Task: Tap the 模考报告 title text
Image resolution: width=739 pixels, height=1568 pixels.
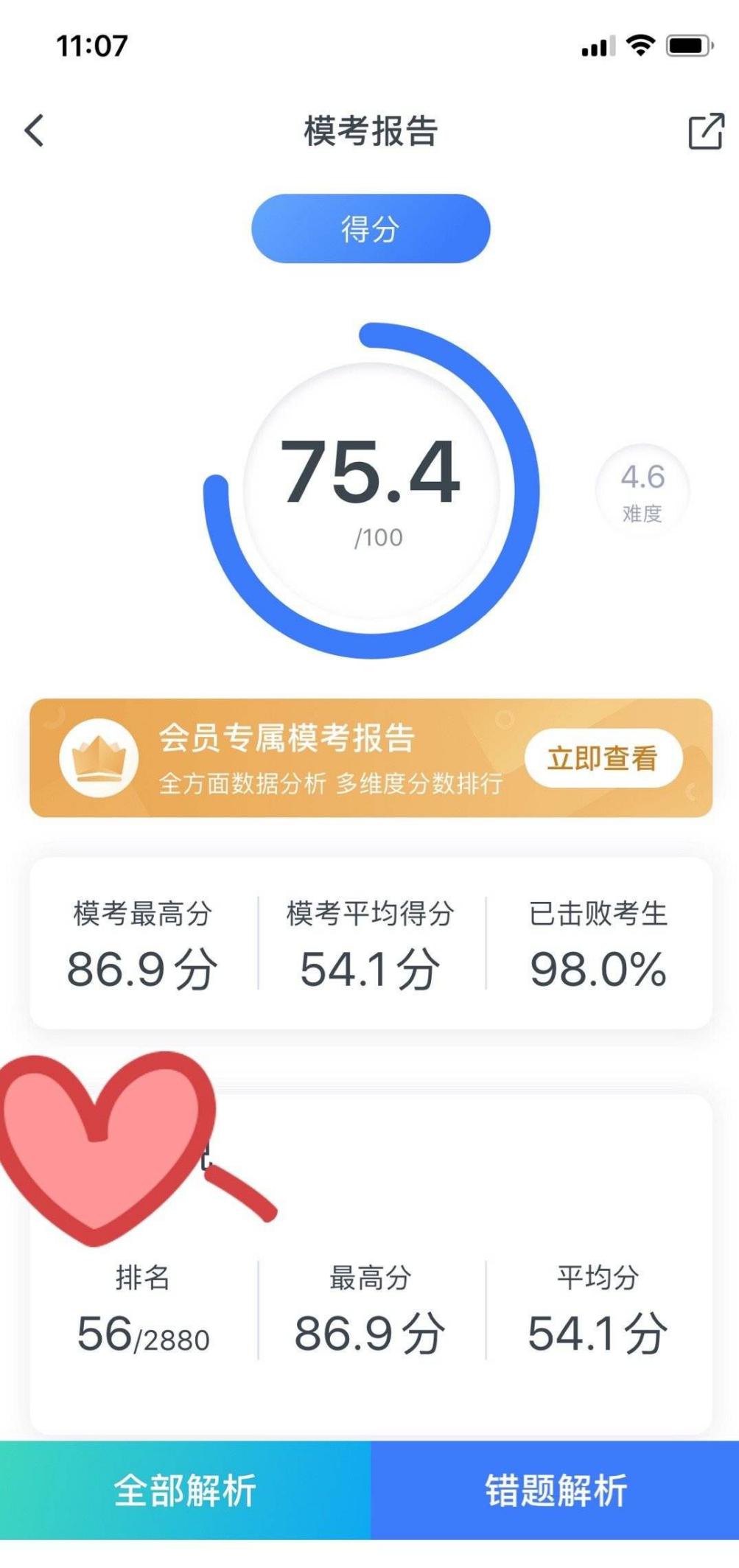Action: pos(369,130)
